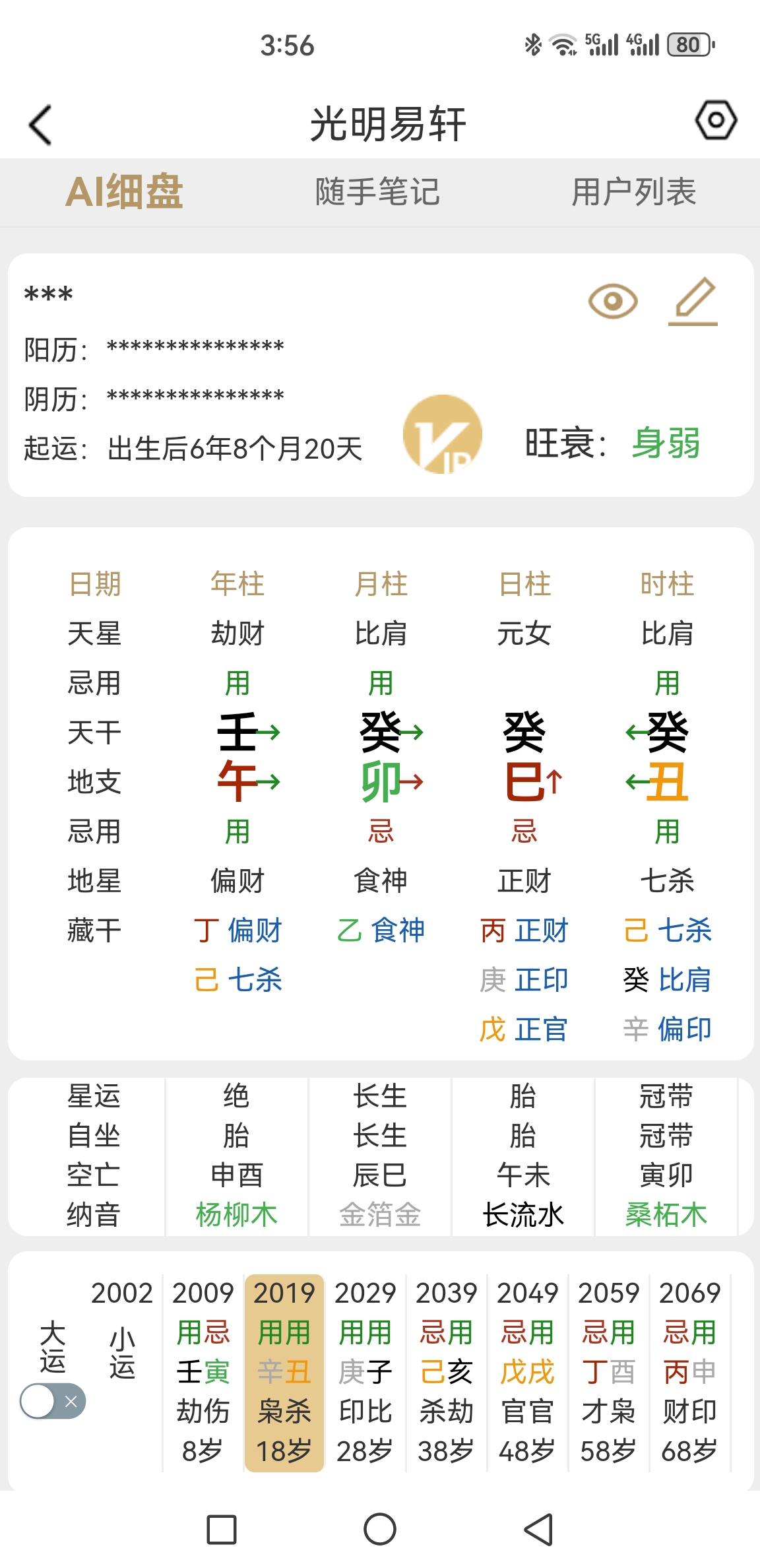Image resolution: width=760 pixels, height=1568 pixels.
Task: Select the AI细盘 tab
Action: pyautogui.click(x=124, y=192)
